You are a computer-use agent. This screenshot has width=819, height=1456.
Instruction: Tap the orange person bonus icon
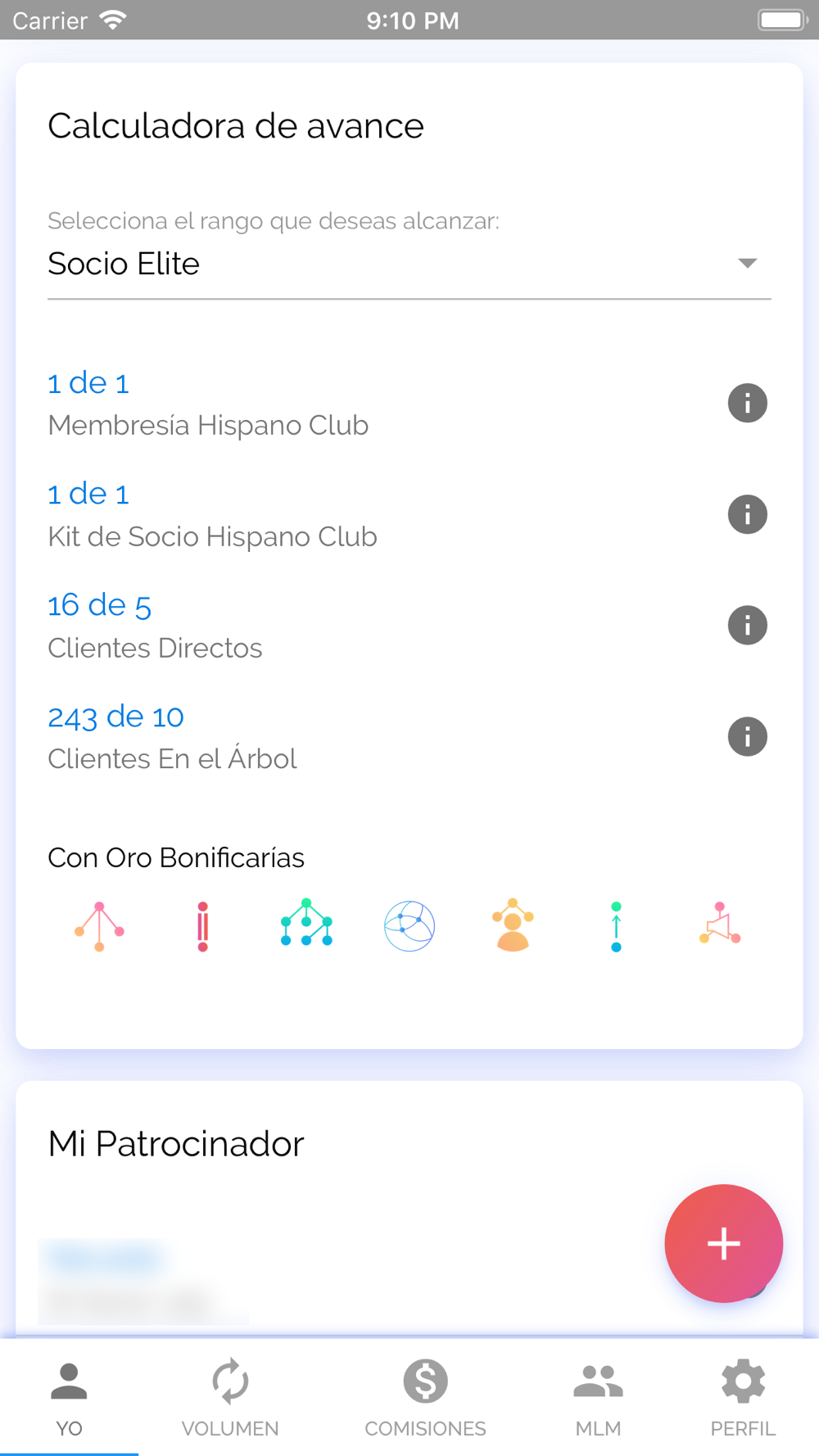tap(513, 925)
